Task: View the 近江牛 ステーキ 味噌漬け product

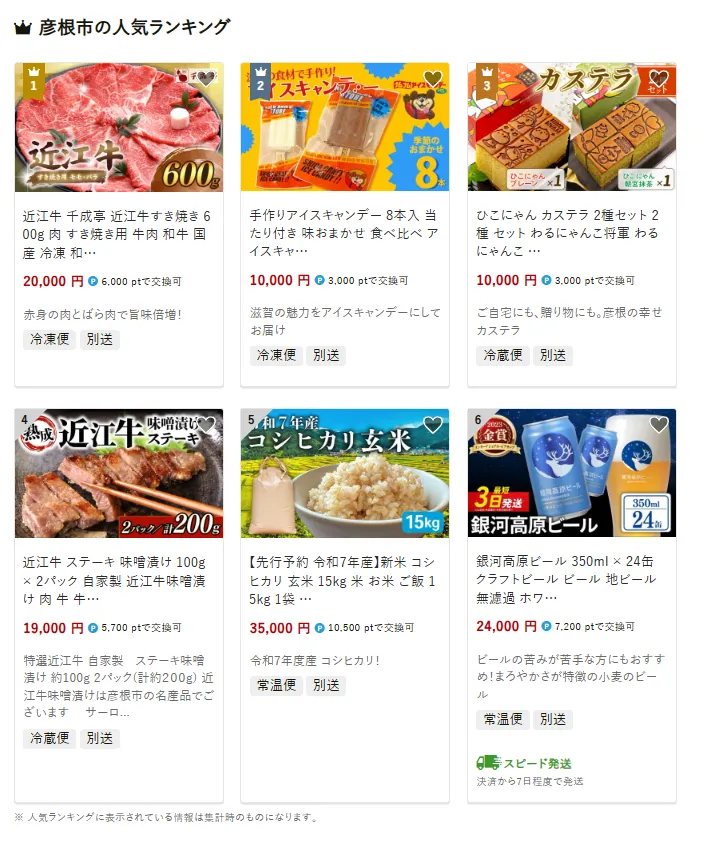Action: pyautogui.click(x=118, y=579)
